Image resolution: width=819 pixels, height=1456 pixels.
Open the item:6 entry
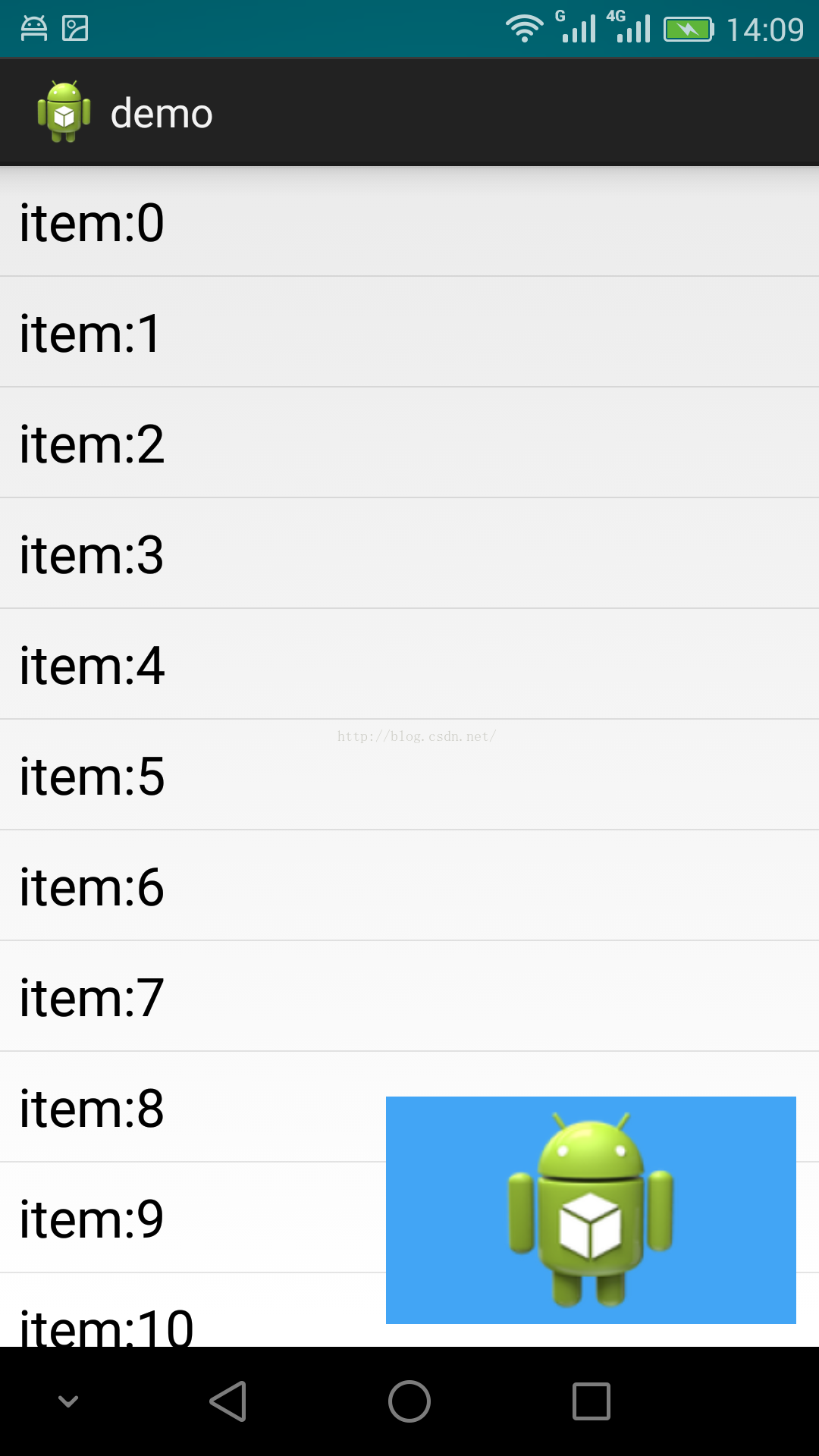click(x=409, y=886)
